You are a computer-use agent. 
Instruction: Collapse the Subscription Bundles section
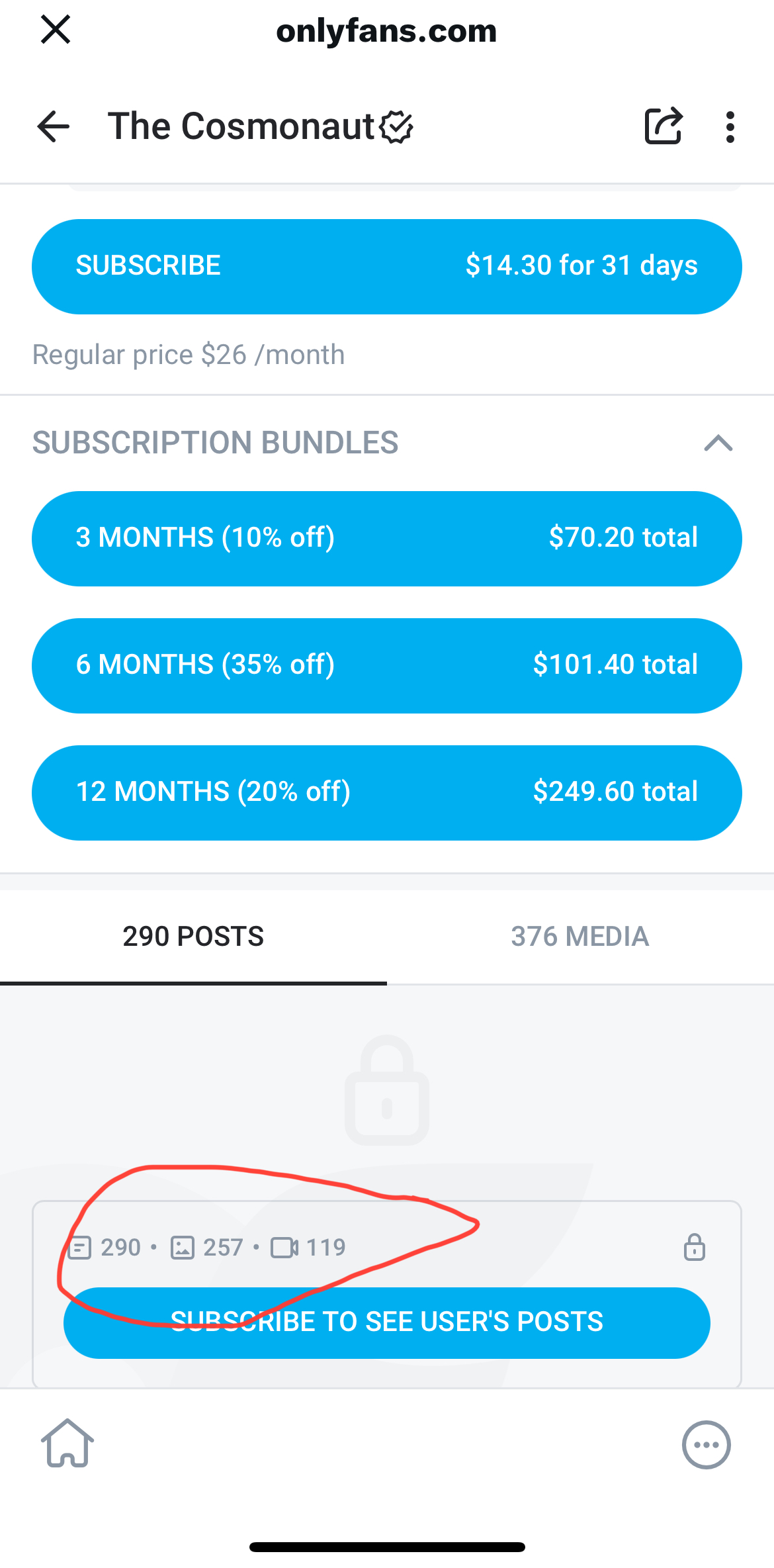pos(718,443)
